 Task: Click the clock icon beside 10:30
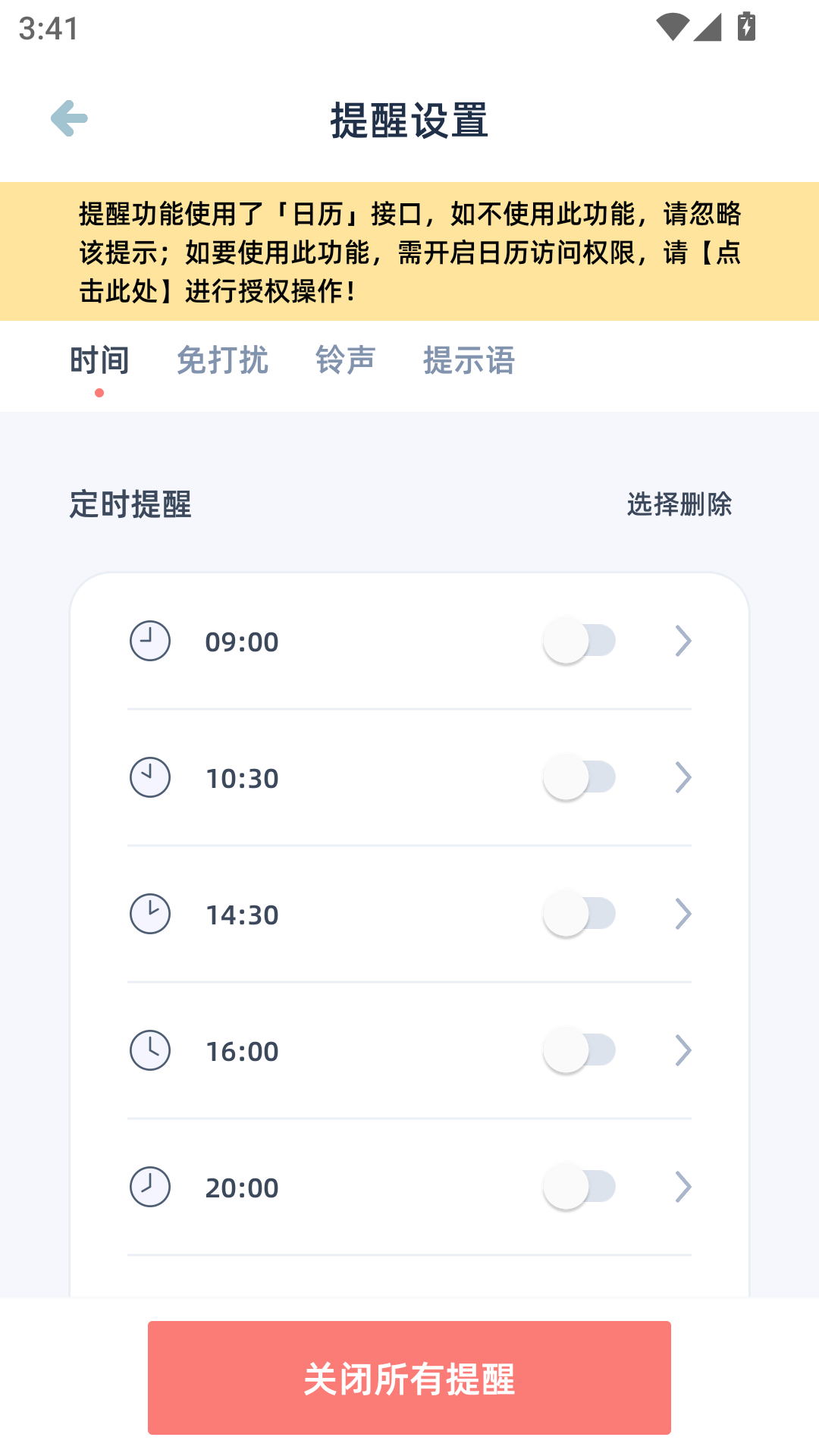[149, 777]
